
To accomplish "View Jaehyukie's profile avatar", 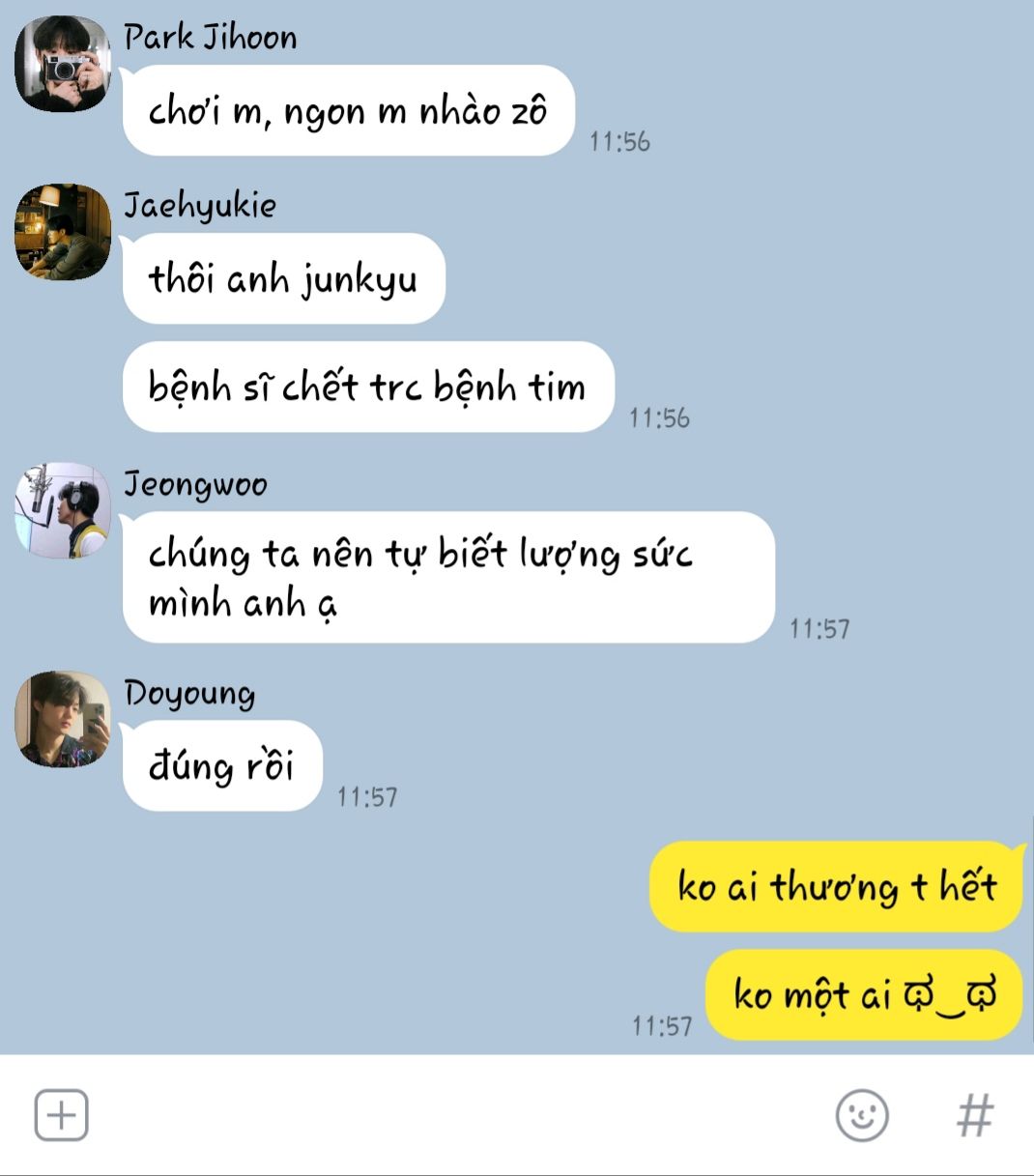I will 63,232.
